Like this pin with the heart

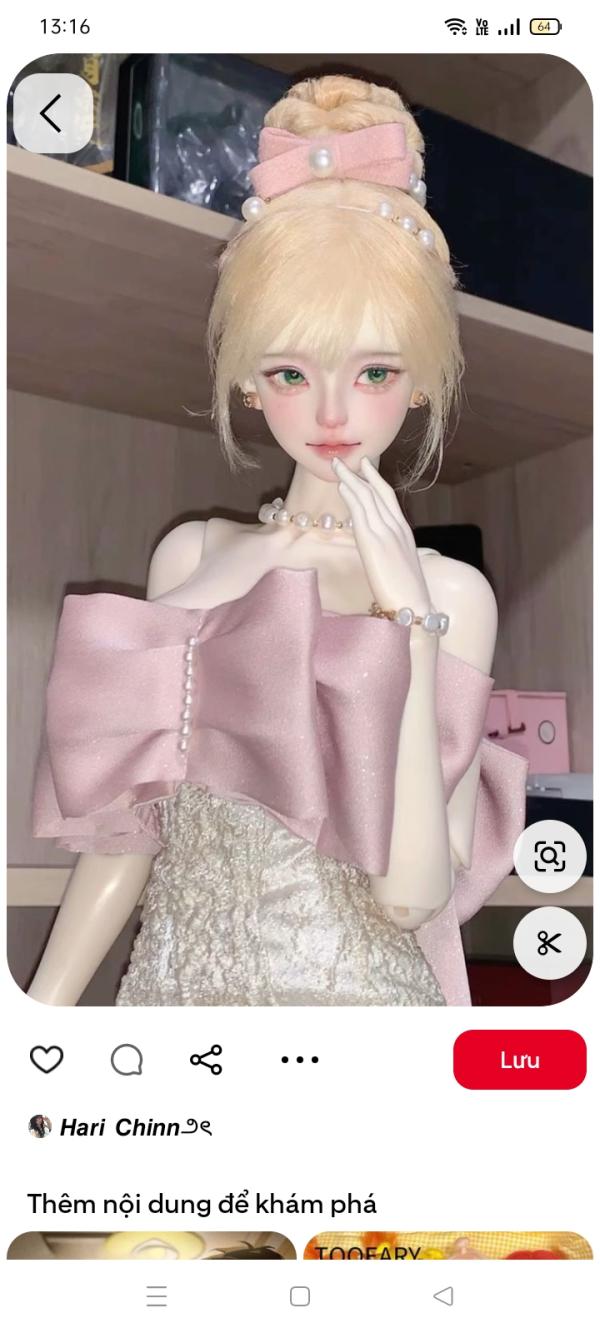[x=46, y=1060]
